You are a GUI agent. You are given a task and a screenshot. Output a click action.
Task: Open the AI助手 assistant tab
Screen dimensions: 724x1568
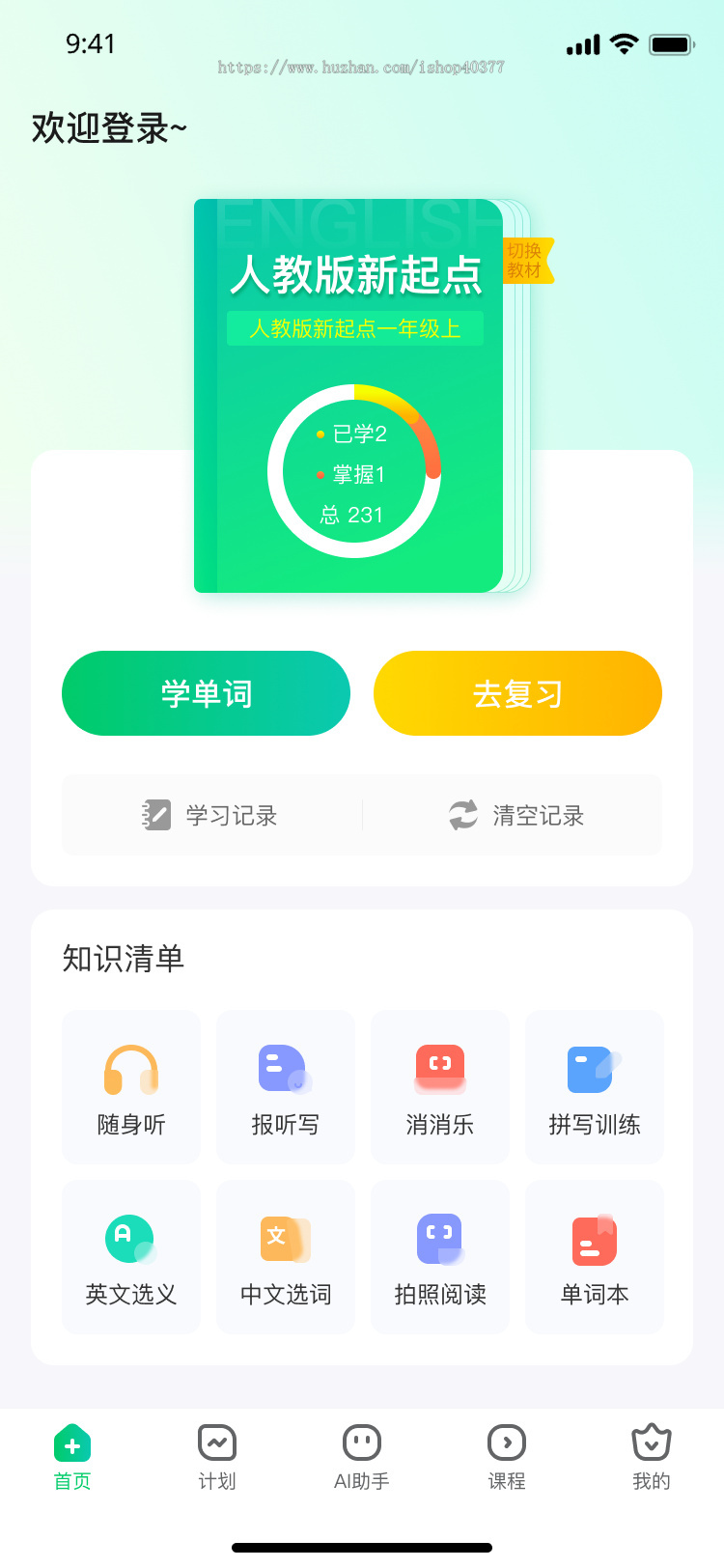pos(361,1454)
